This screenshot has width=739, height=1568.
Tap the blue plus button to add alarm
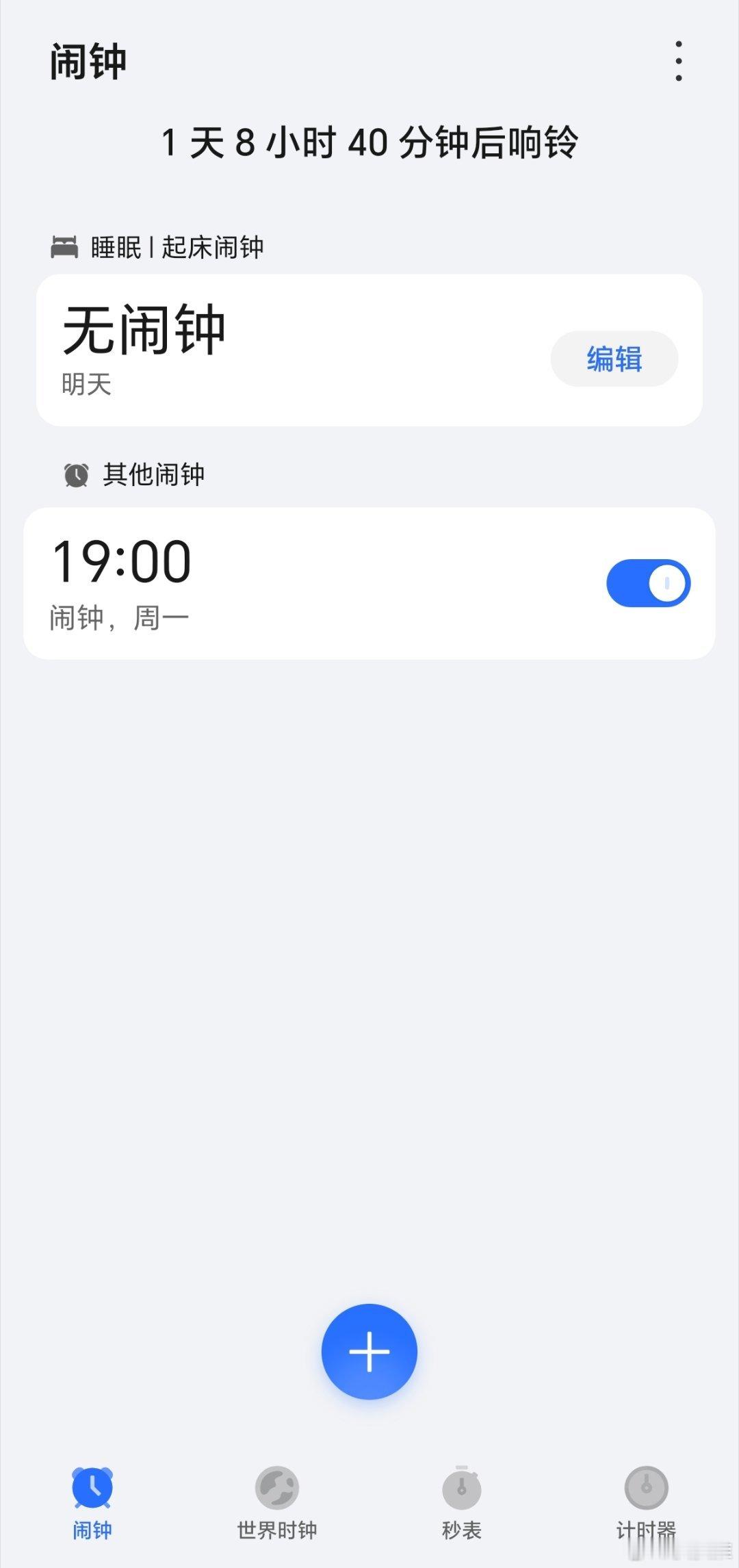(x=369, y=1350)
